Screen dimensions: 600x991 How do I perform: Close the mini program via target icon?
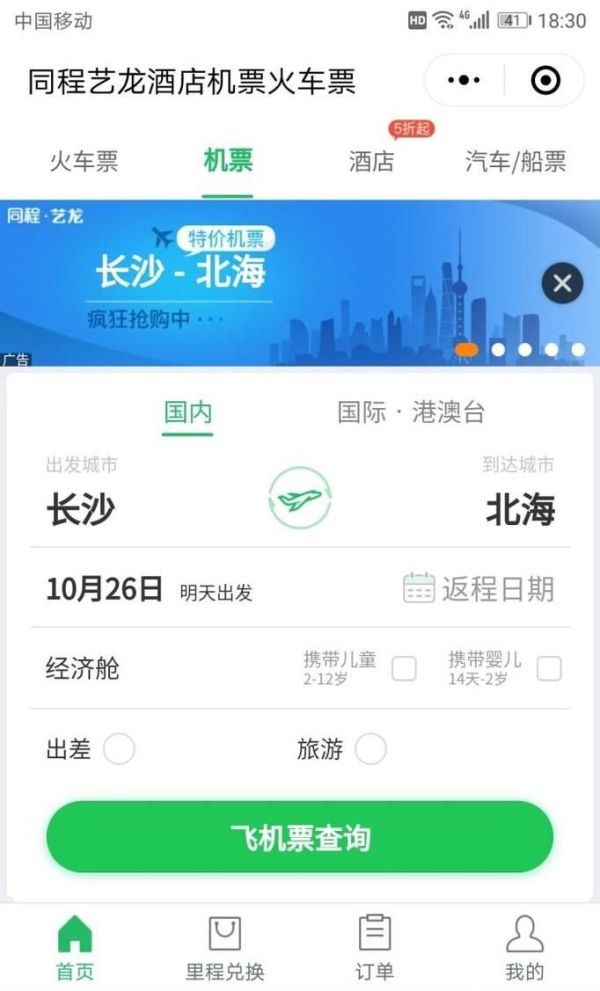545,81
